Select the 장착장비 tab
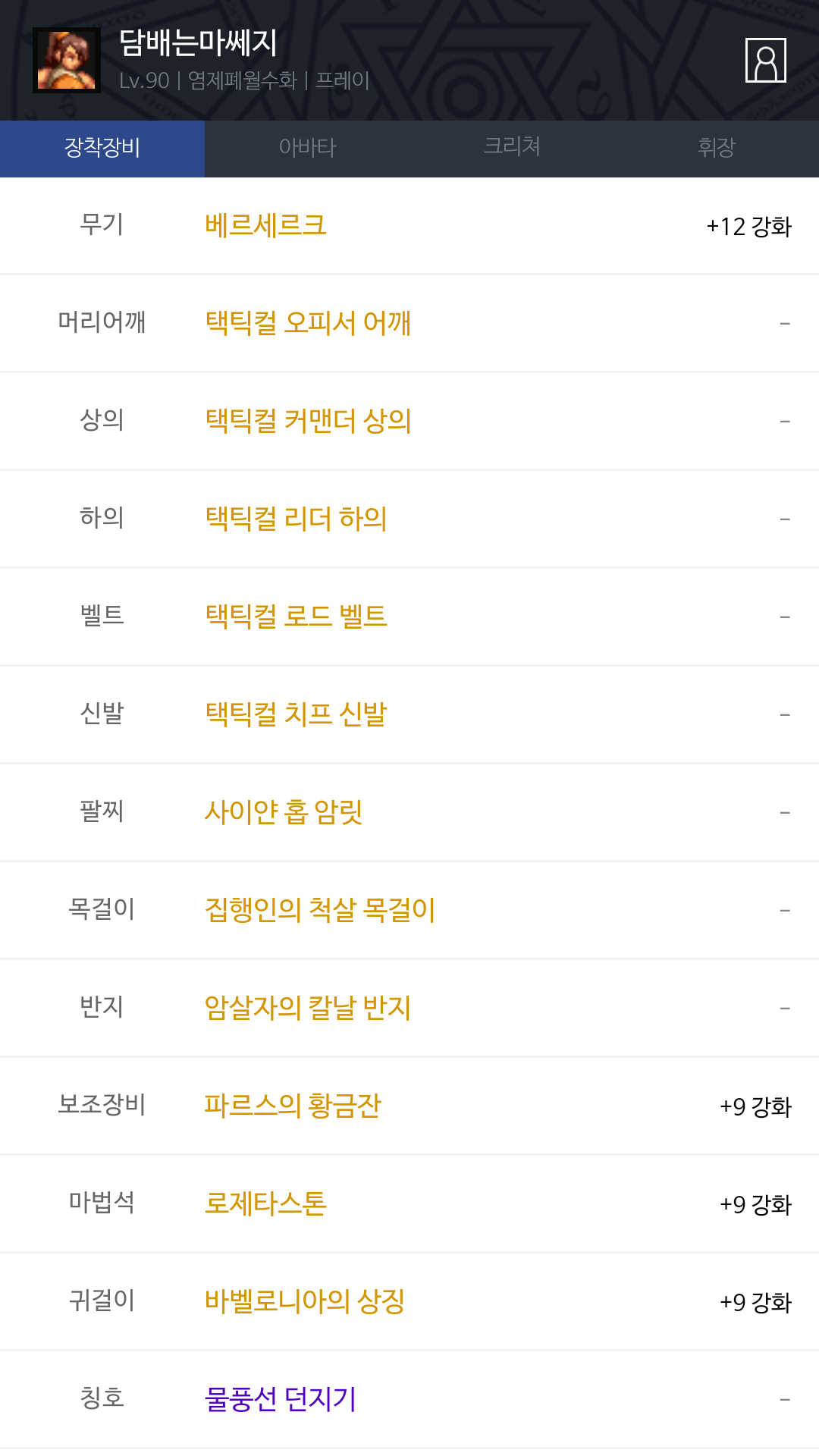The image size is (819, 1456). click(102, 149)
